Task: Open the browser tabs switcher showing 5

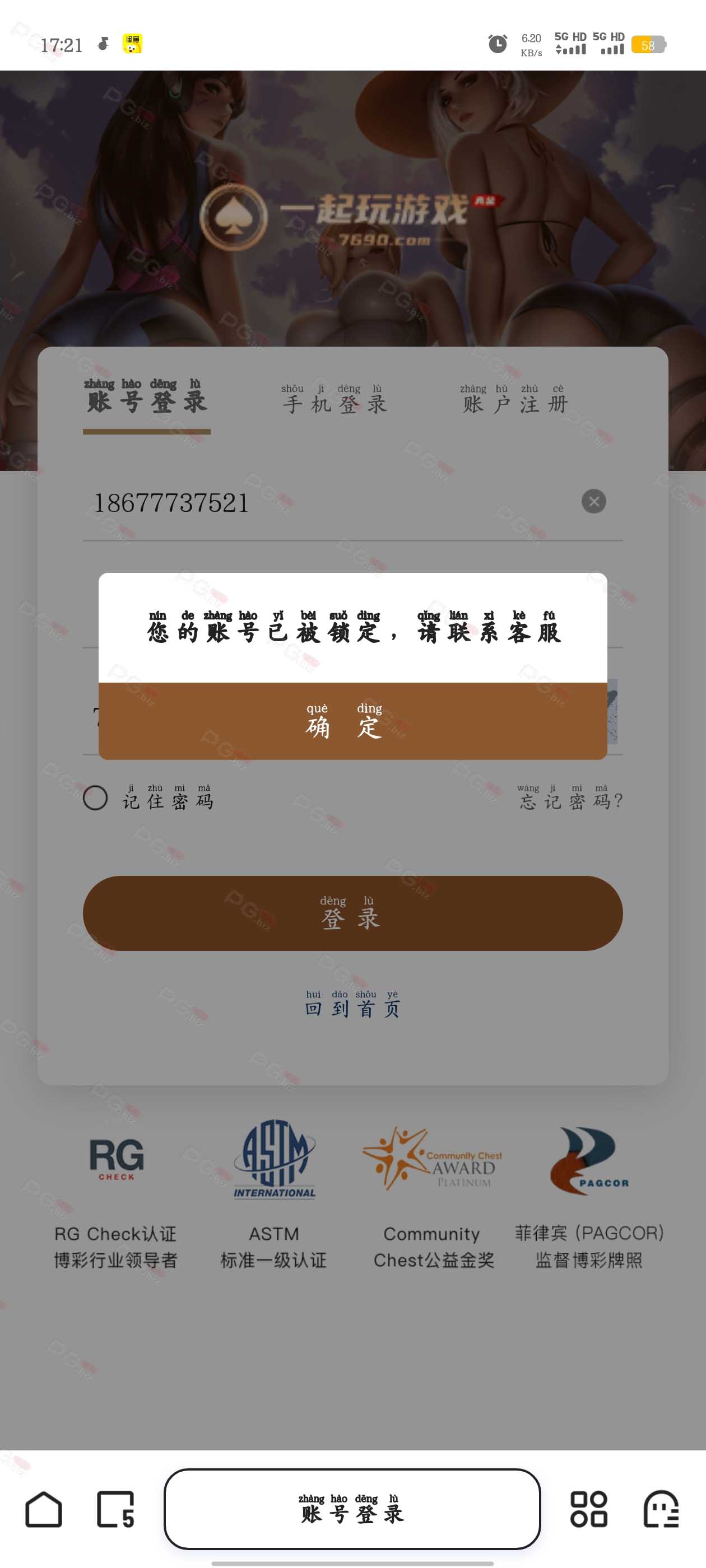Action: (116, 1509)
